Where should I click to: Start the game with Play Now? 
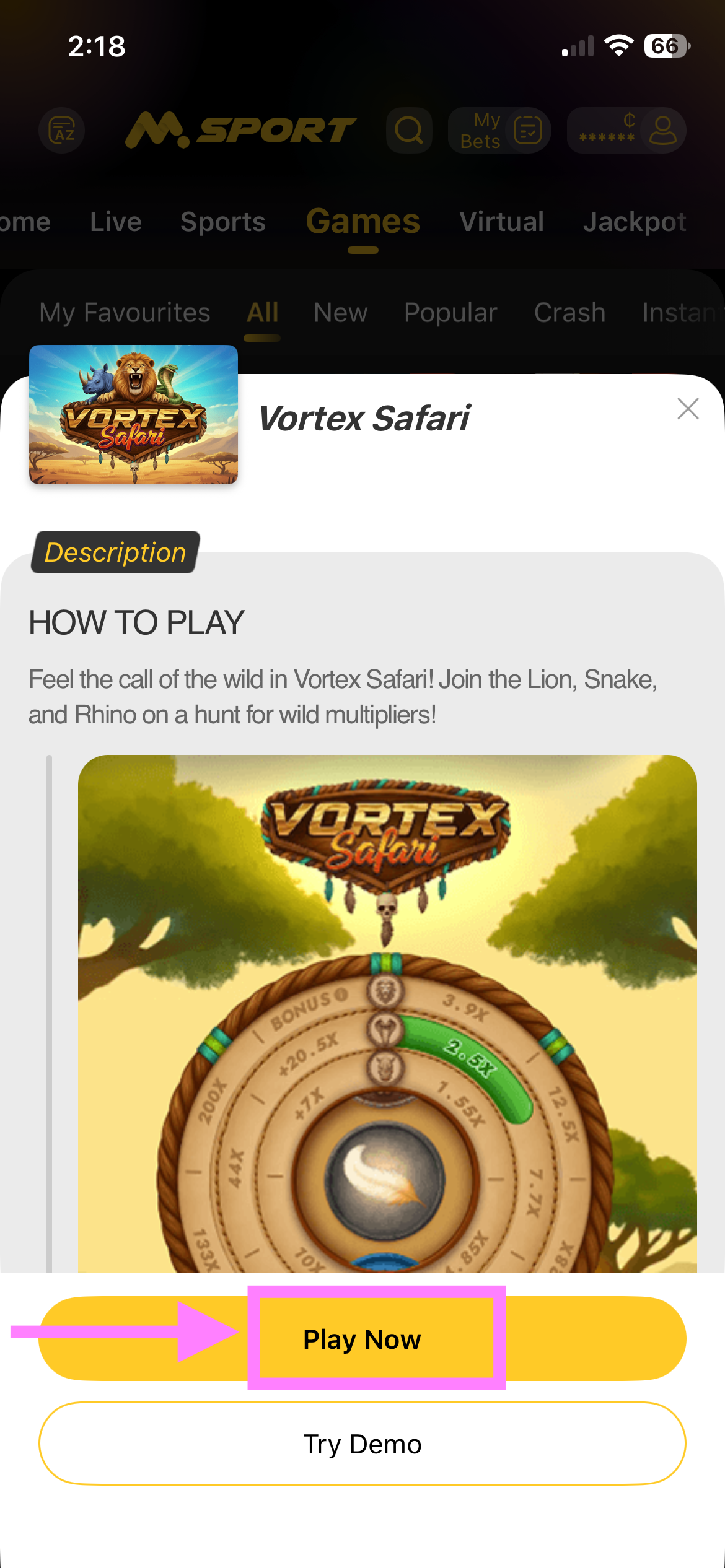pyautogui.click(x=362, y=1339)
